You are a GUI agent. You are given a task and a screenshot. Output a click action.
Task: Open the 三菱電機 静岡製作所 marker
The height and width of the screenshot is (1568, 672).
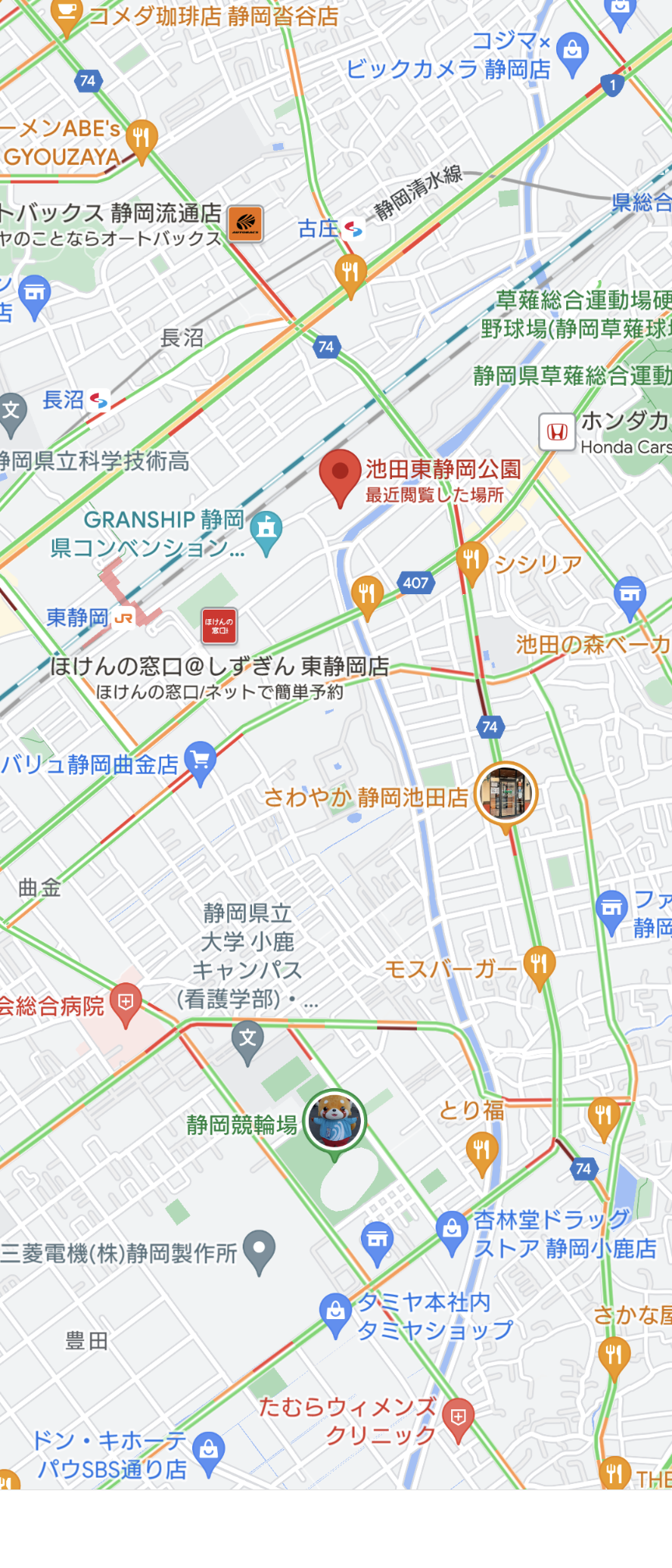click(259, 1249)
